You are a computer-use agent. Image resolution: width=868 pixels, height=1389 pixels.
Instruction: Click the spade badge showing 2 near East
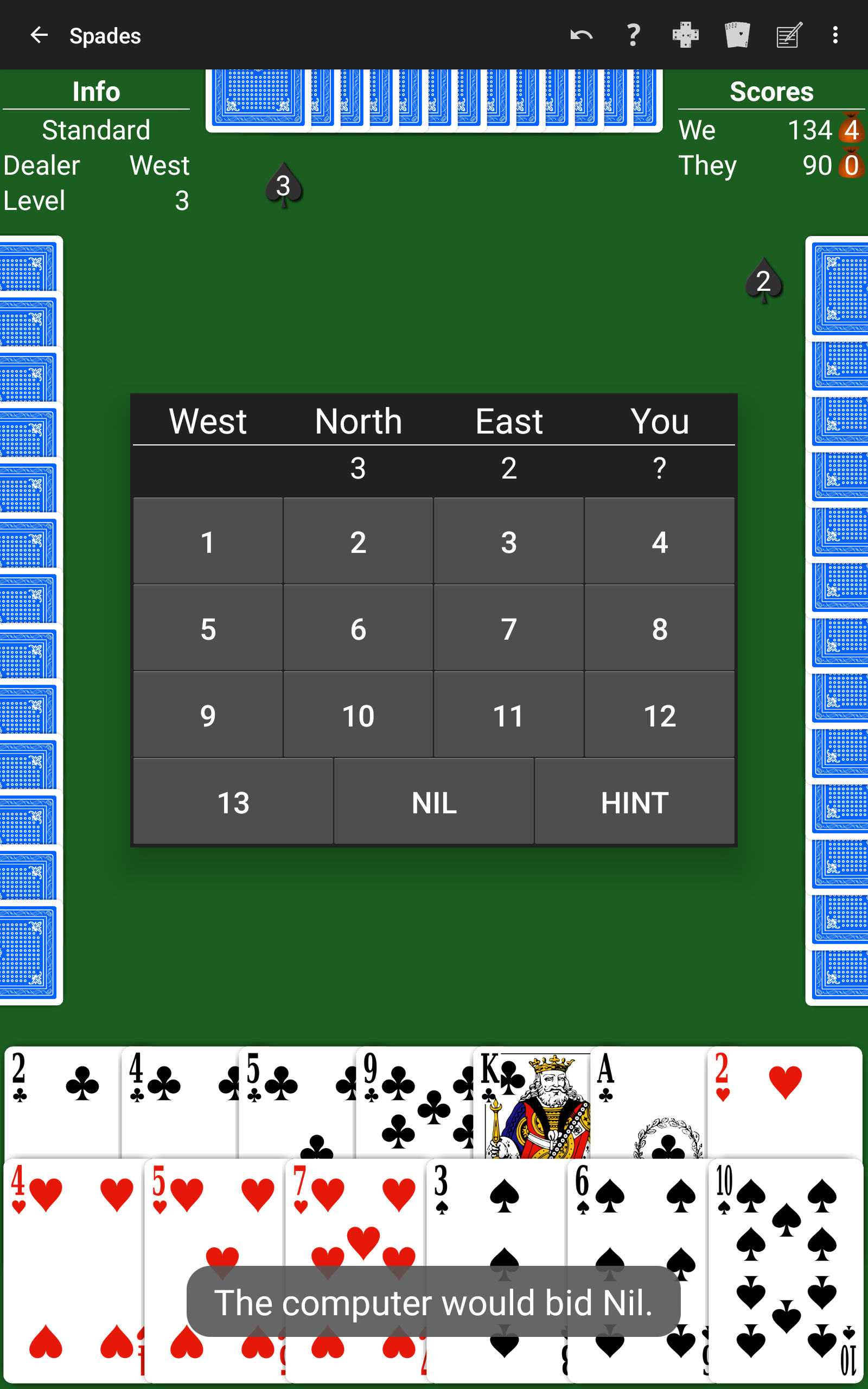click(x=763, y=281)
